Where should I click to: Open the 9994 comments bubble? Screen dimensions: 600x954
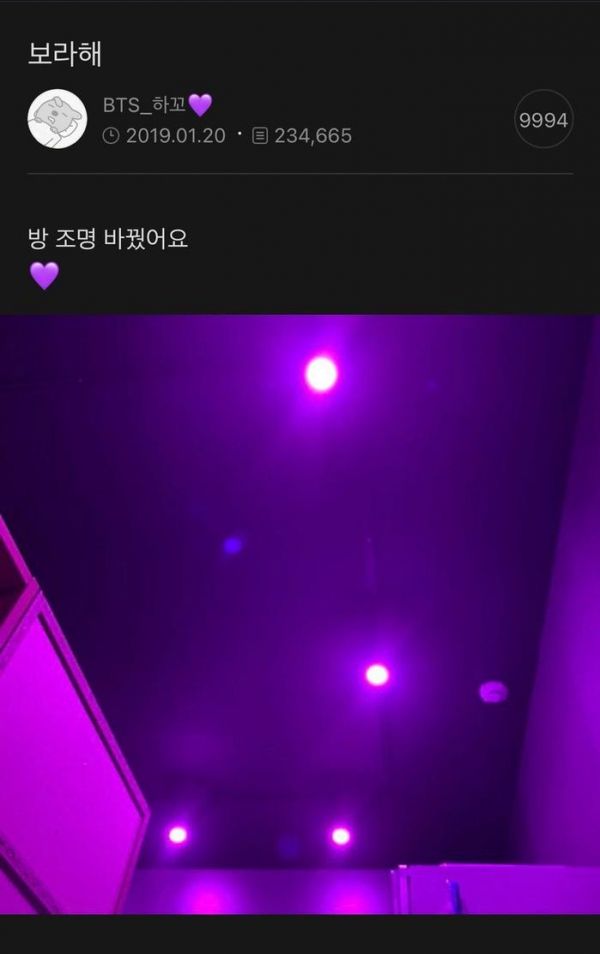[x=543, y=120]
